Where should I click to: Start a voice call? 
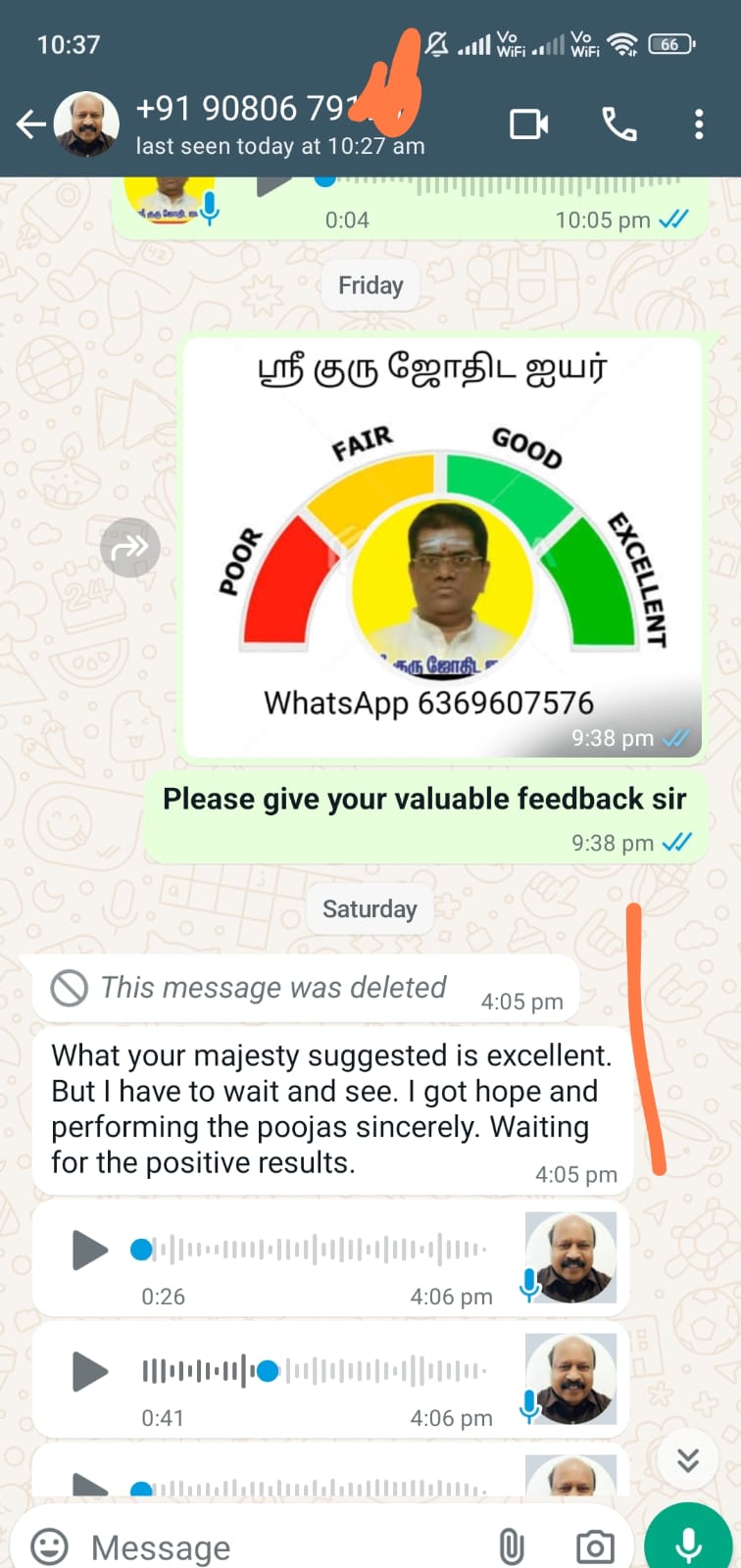click(618, 124)
